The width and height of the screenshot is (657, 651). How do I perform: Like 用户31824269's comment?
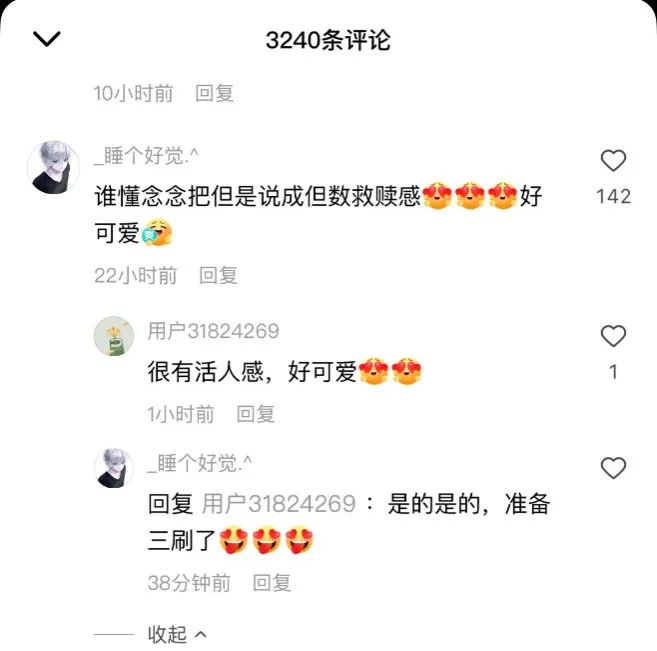click(613, 336)
